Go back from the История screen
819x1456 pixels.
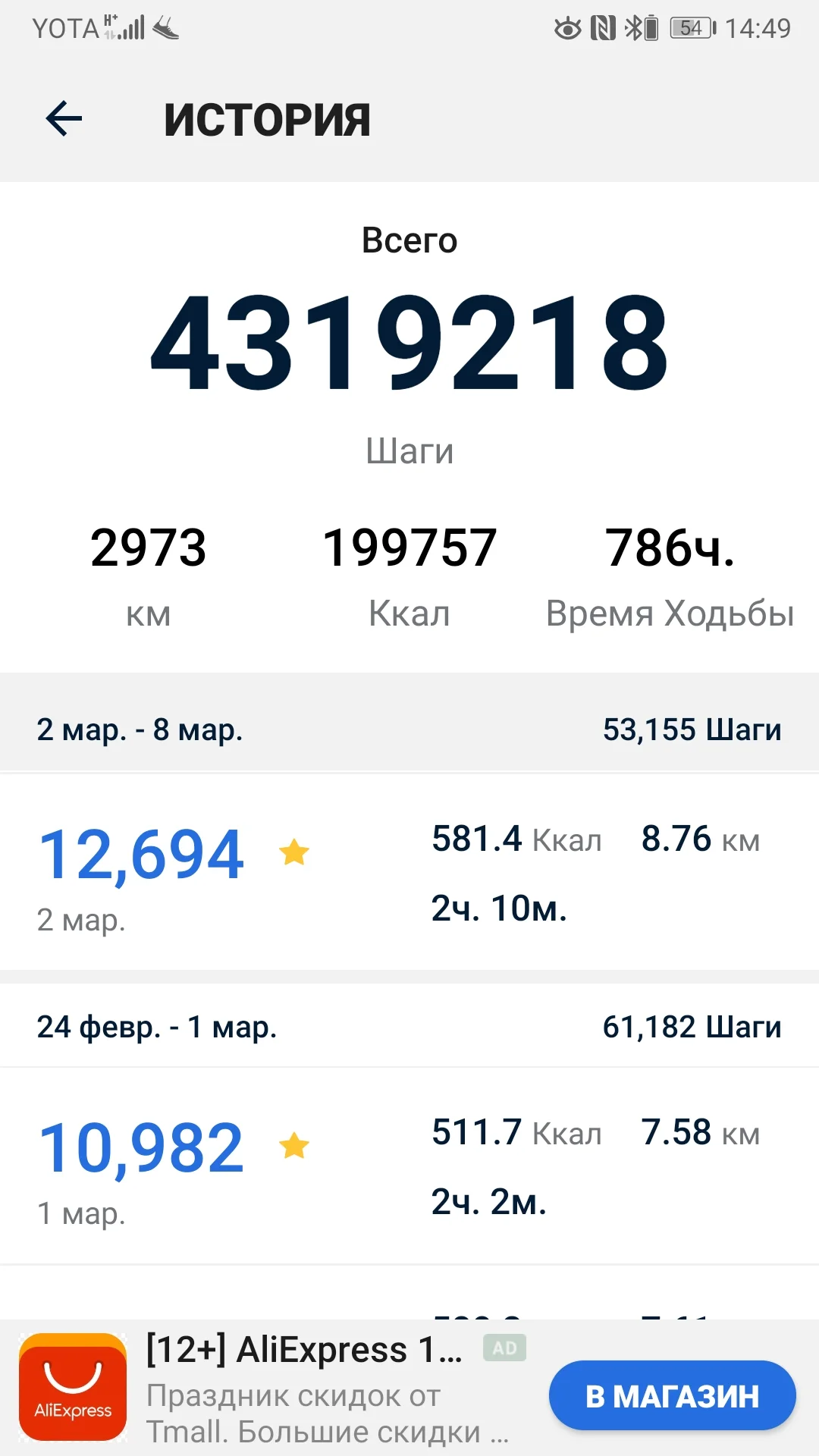pos(64,119)
